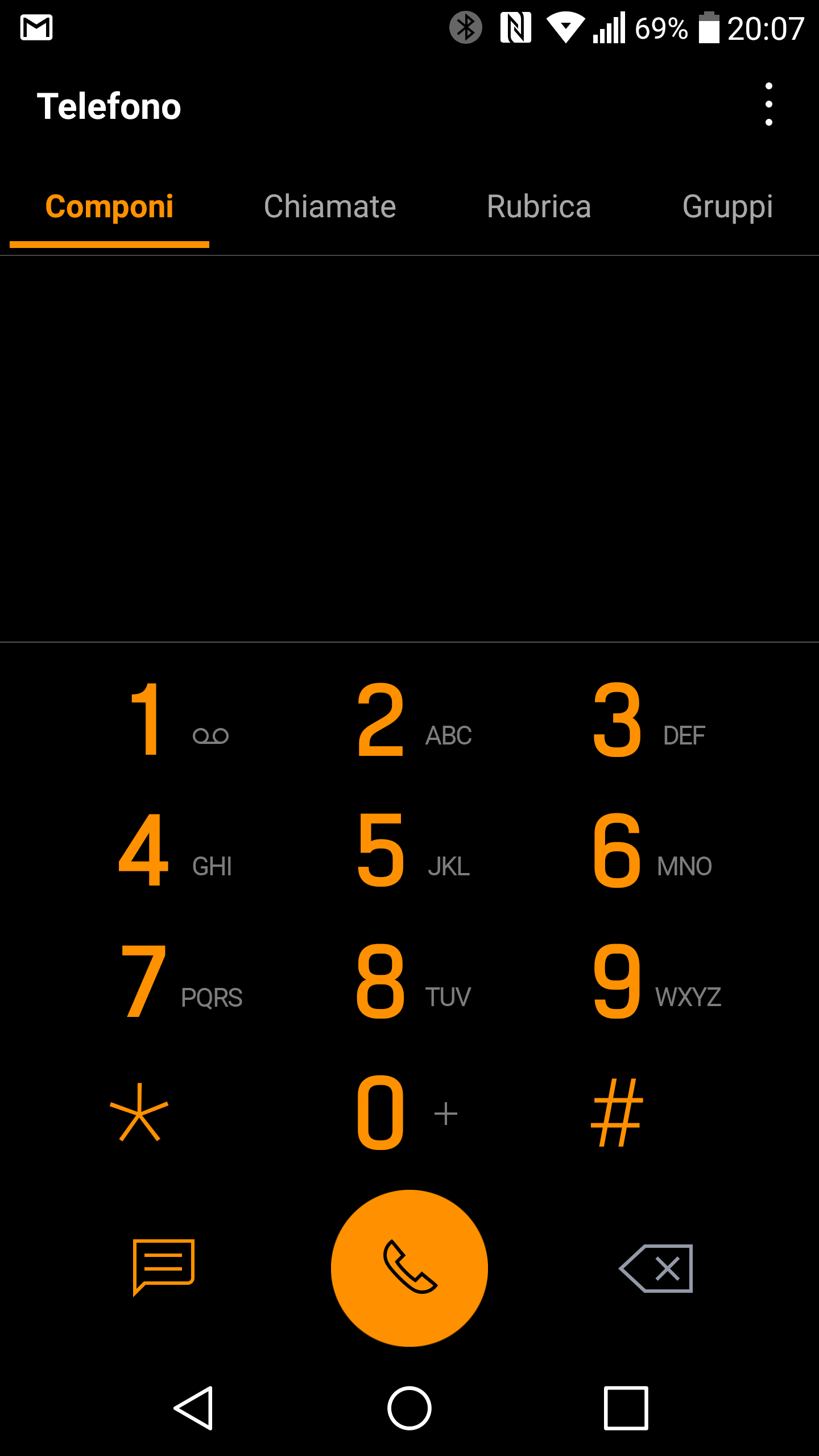Start the call with the orange phone button
The height and width of the screenshot is (1456, 819).
[409, 1268]
